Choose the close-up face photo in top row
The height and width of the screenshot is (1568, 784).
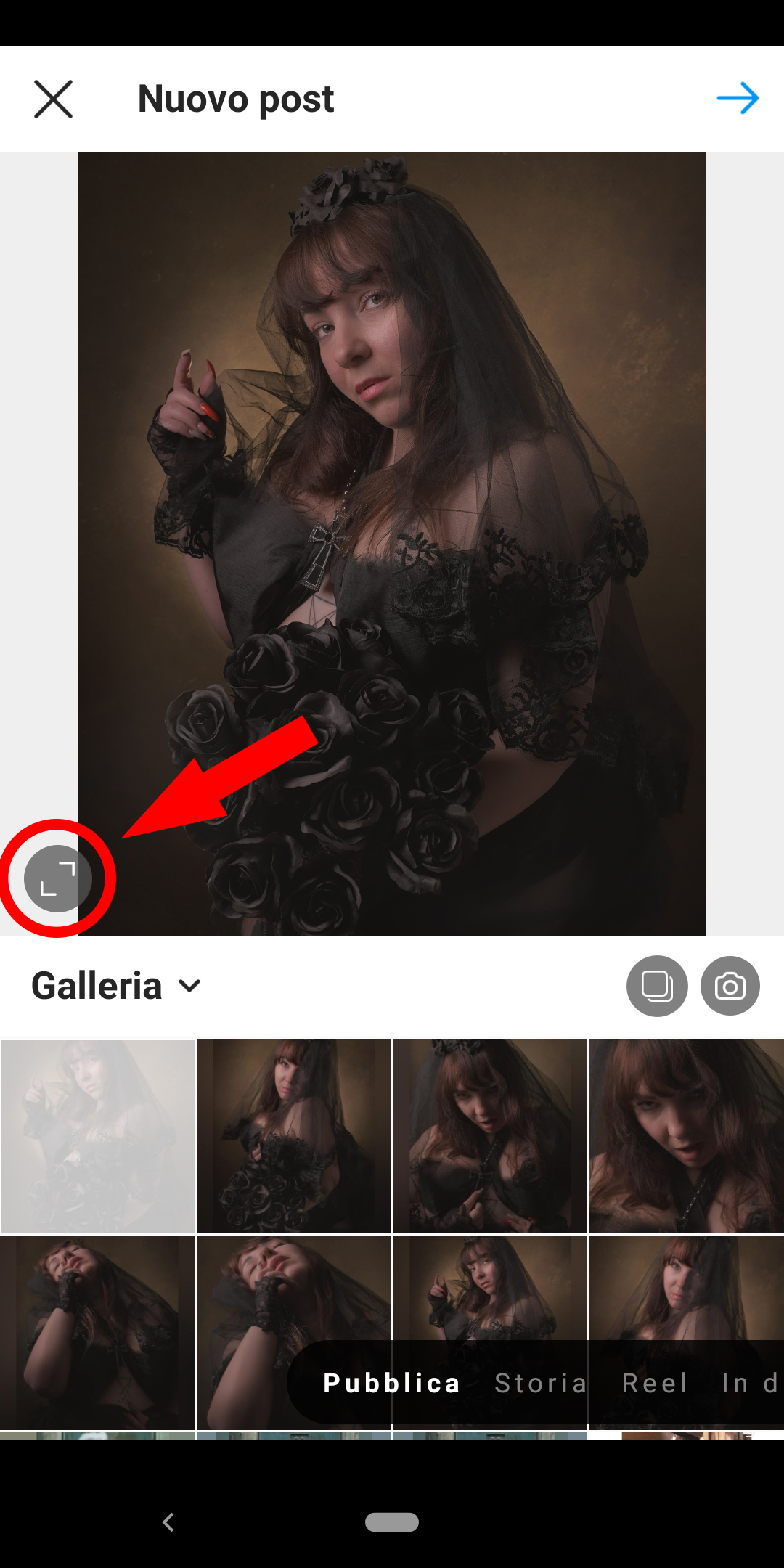pyautogui.click(x=687, y=1136)
